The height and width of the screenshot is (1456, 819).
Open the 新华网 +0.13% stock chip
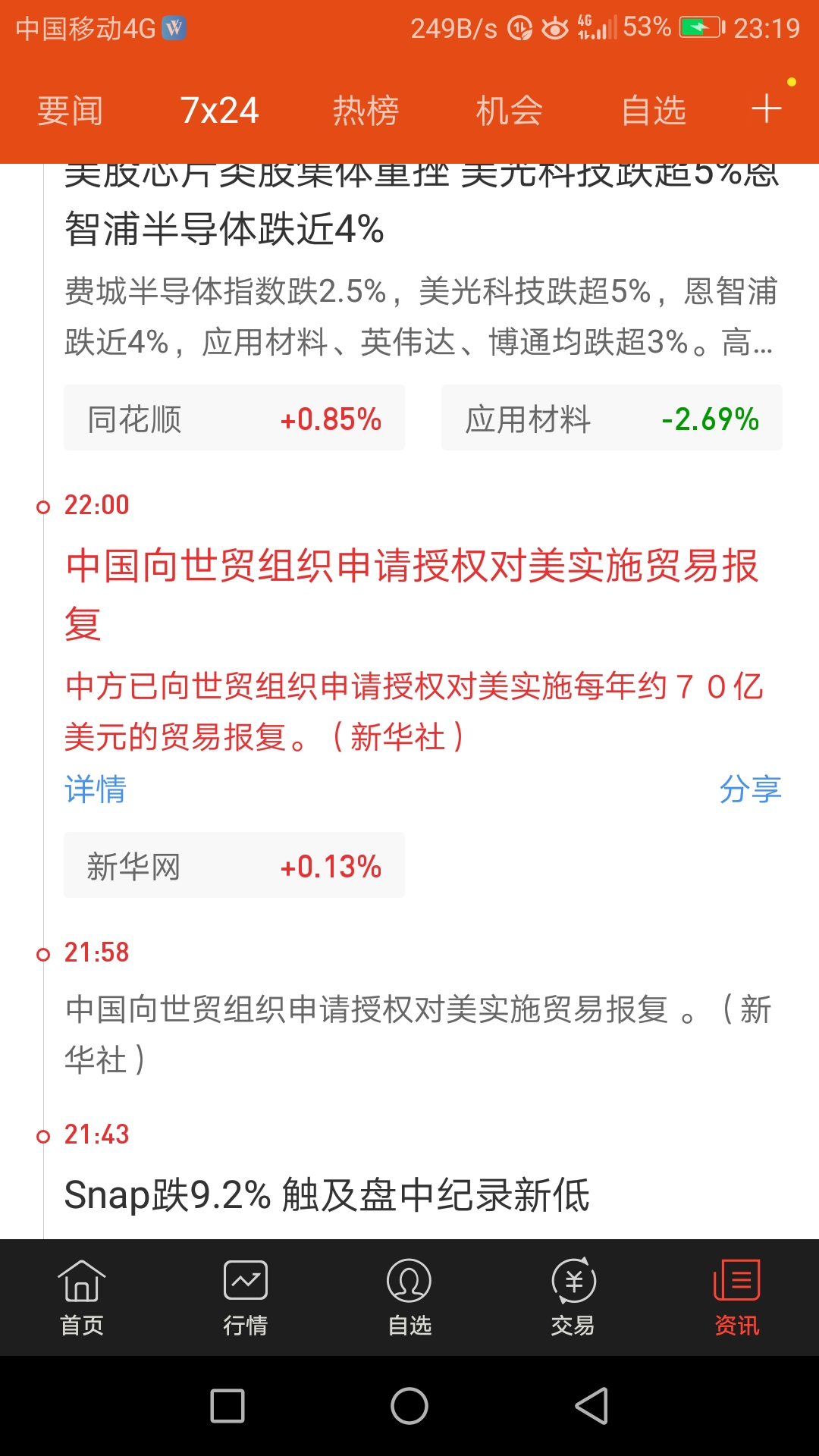pyautogui.click(x=234, y=865)
